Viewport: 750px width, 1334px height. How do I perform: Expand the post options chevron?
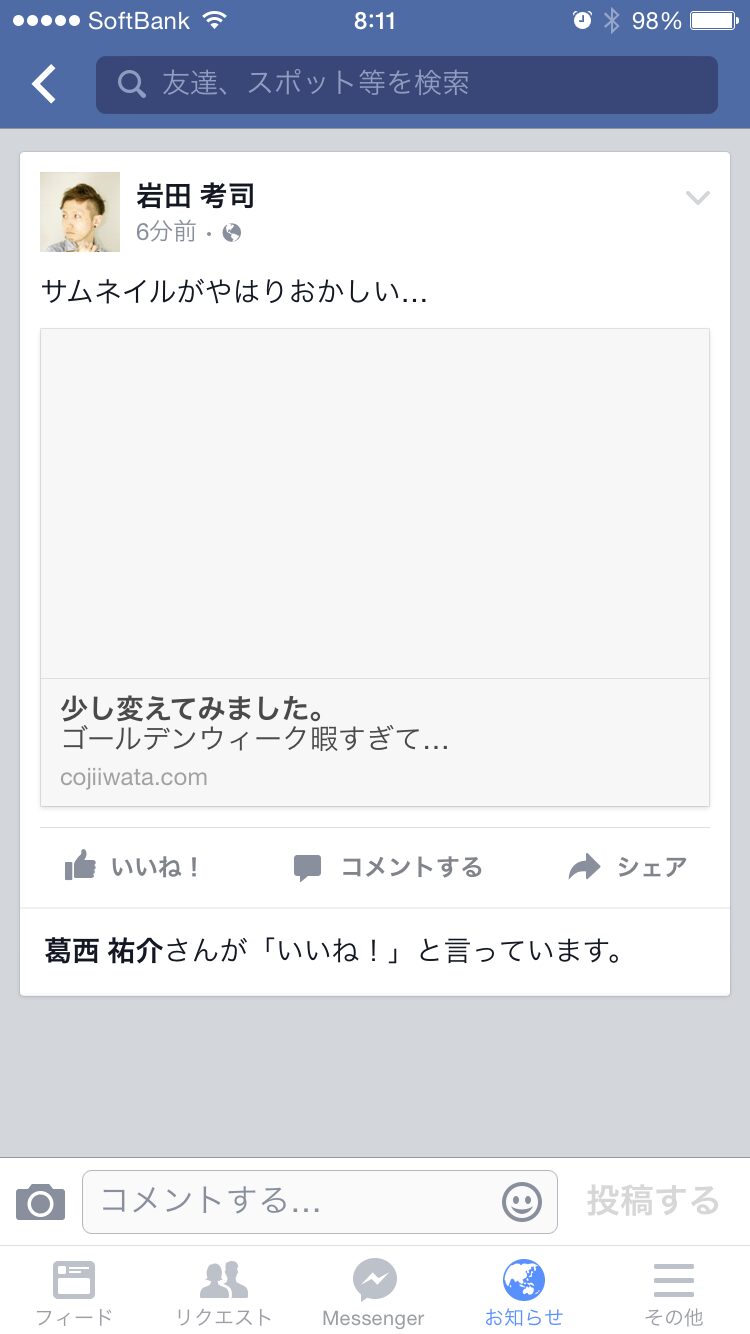pyautogui.click(x=697, y=198)
